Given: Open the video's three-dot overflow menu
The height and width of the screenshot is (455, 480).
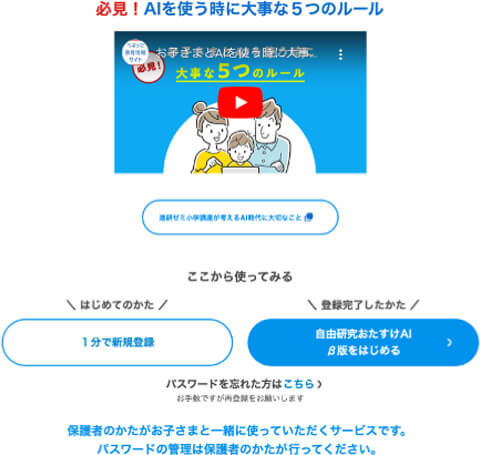Looking at the screenshot, I should click(340, 54).
